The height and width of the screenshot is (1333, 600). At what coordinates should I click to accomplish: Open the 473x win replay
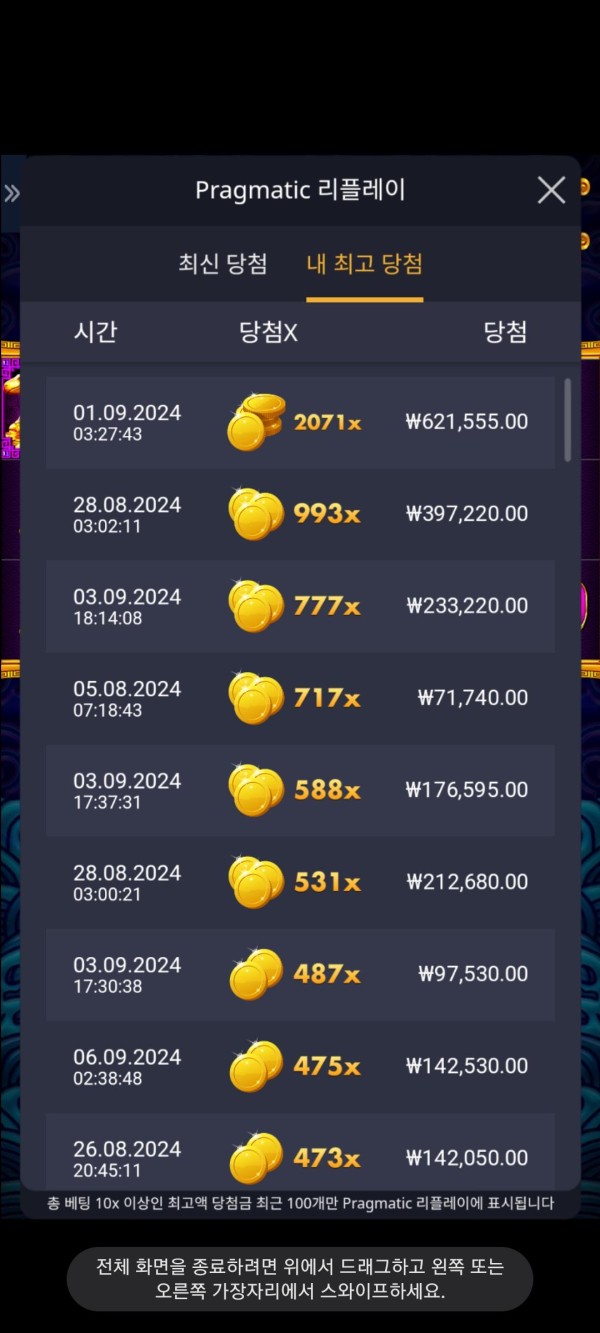[300, 1156]
